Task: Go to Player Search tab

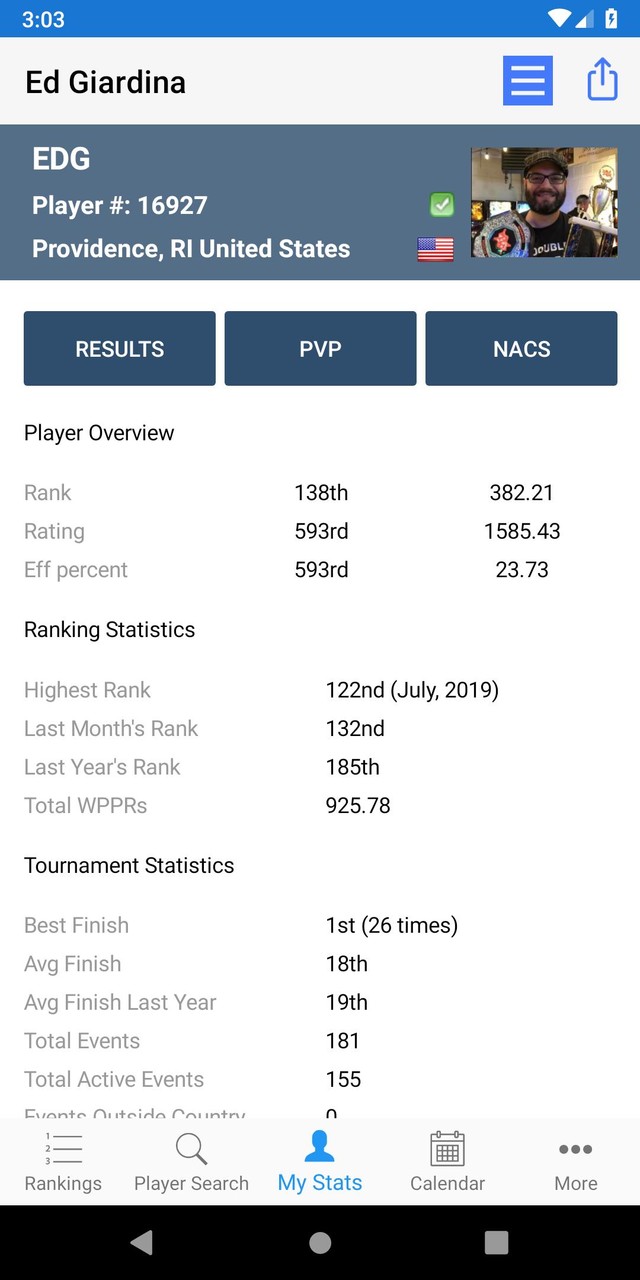Action: coord(191,1163)
